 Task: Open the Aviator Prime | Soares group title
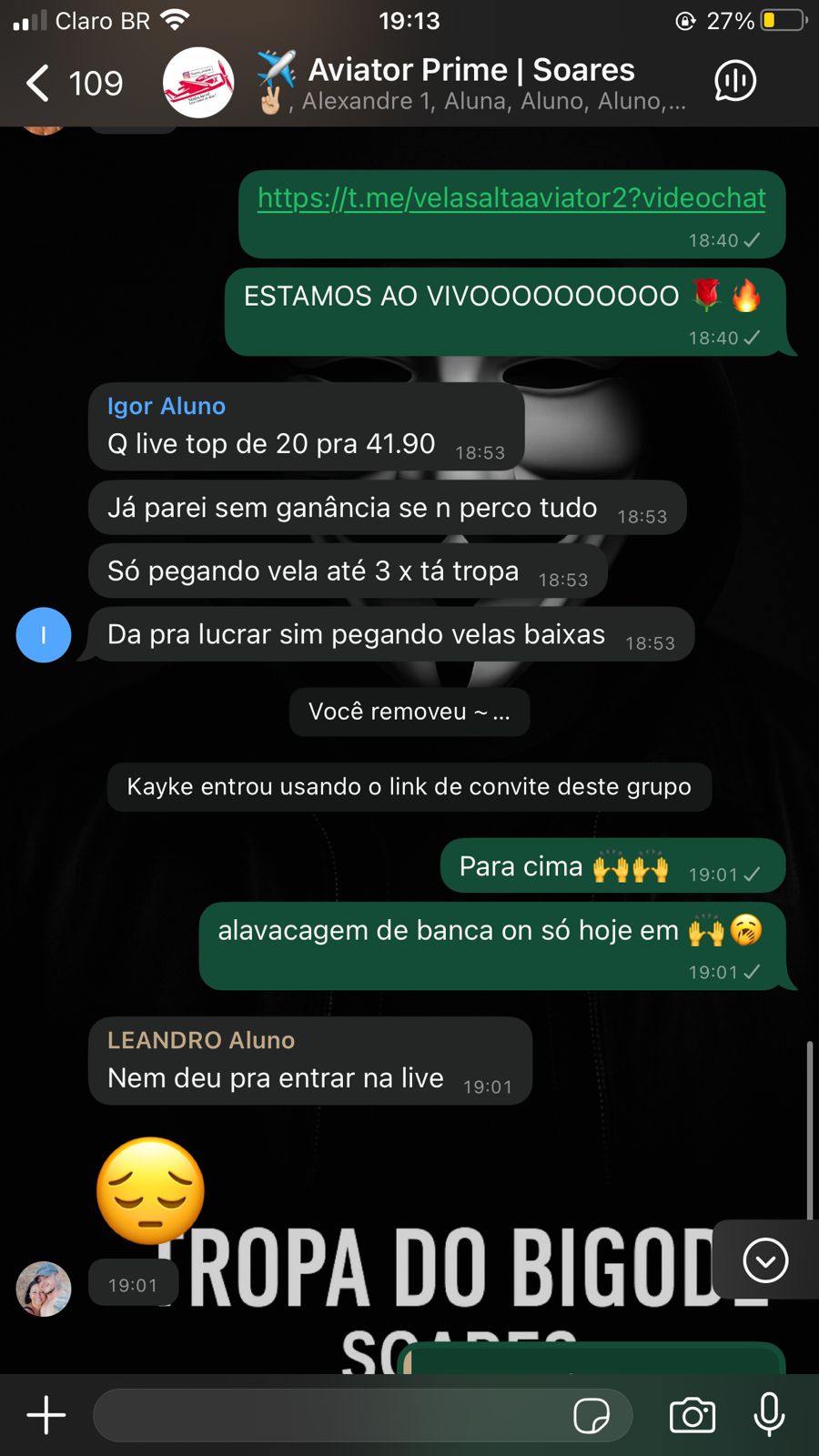pyautogui.click(x=470, y=69)
